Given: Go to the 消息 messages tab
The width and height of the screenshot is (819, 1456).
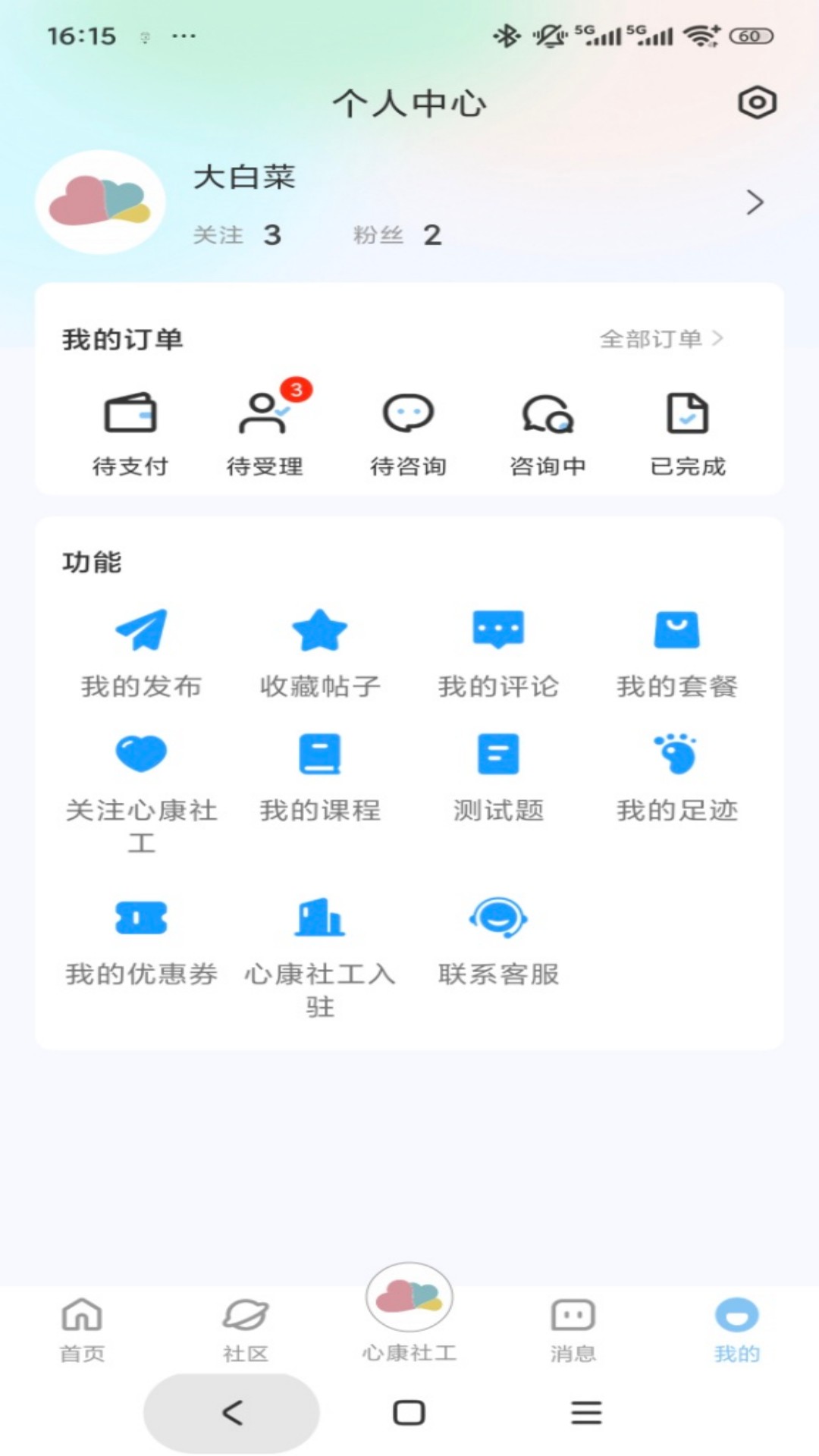Looking at the screenshot, I should point(573,1329).
